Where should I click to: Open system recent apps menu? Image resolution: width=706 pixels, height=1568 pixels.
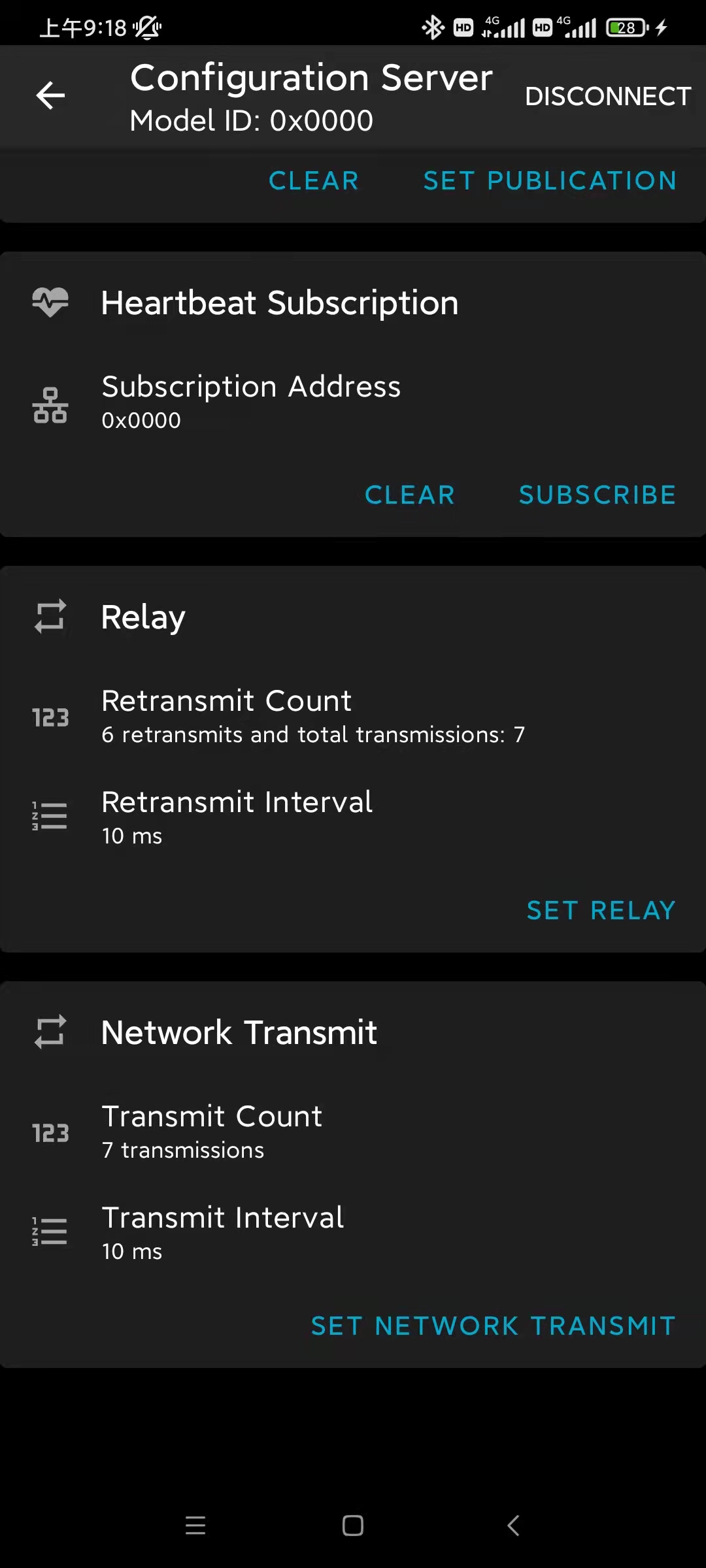[x=195, y=1526]
